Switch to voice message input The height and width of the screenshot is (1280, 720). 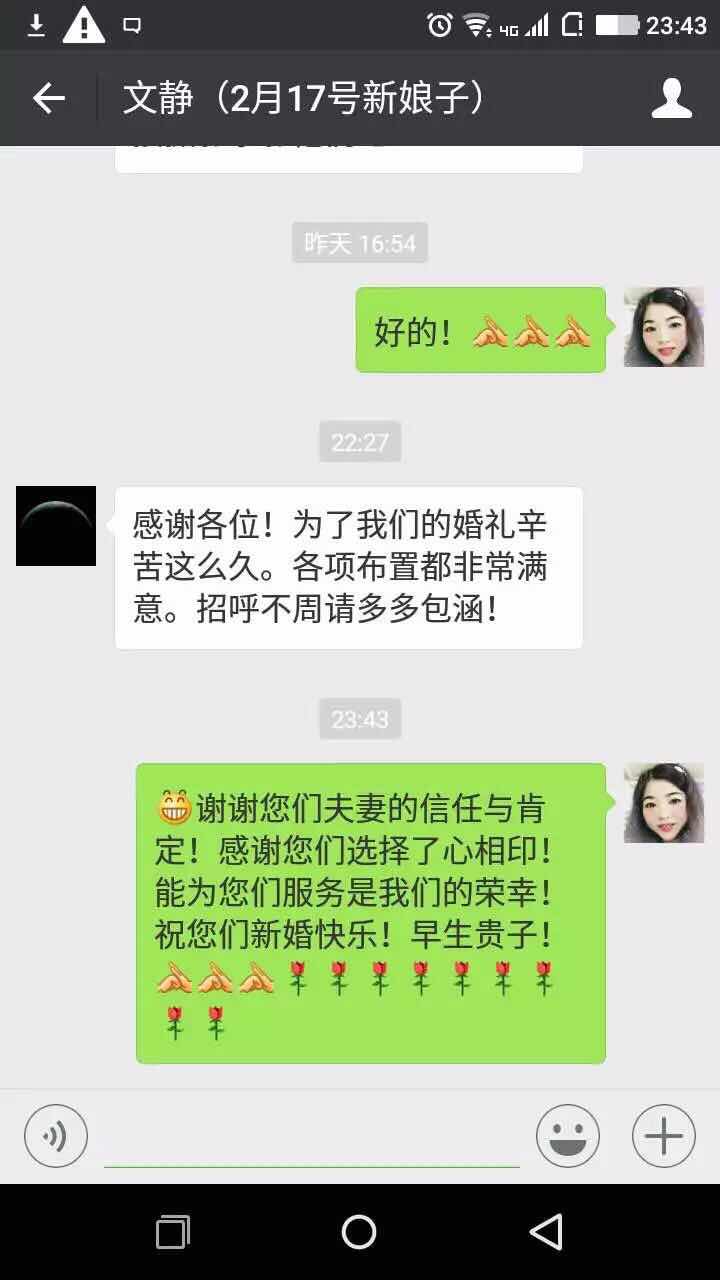(56, 1136)
